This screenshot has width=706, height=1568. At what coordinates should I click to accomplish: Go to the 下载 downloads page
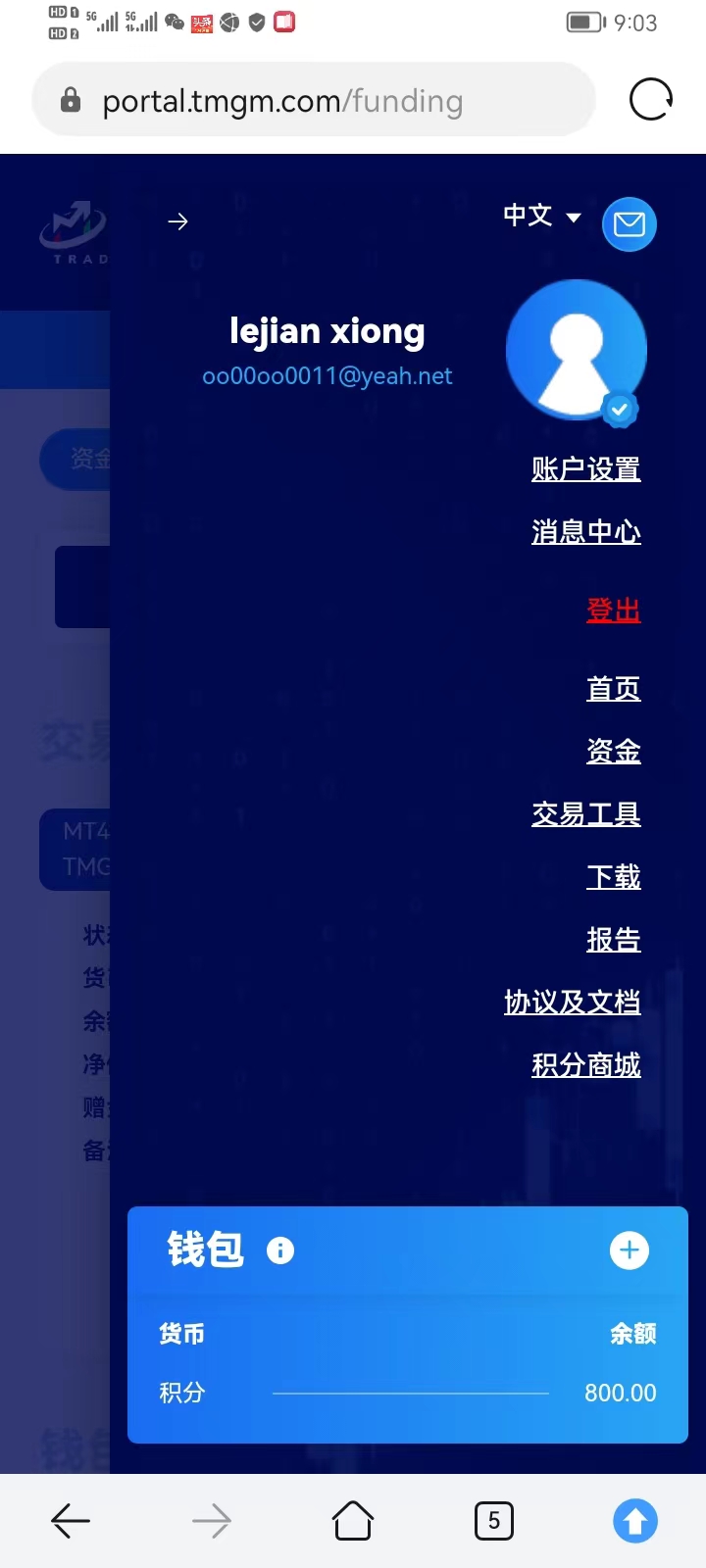coord(613,877)
